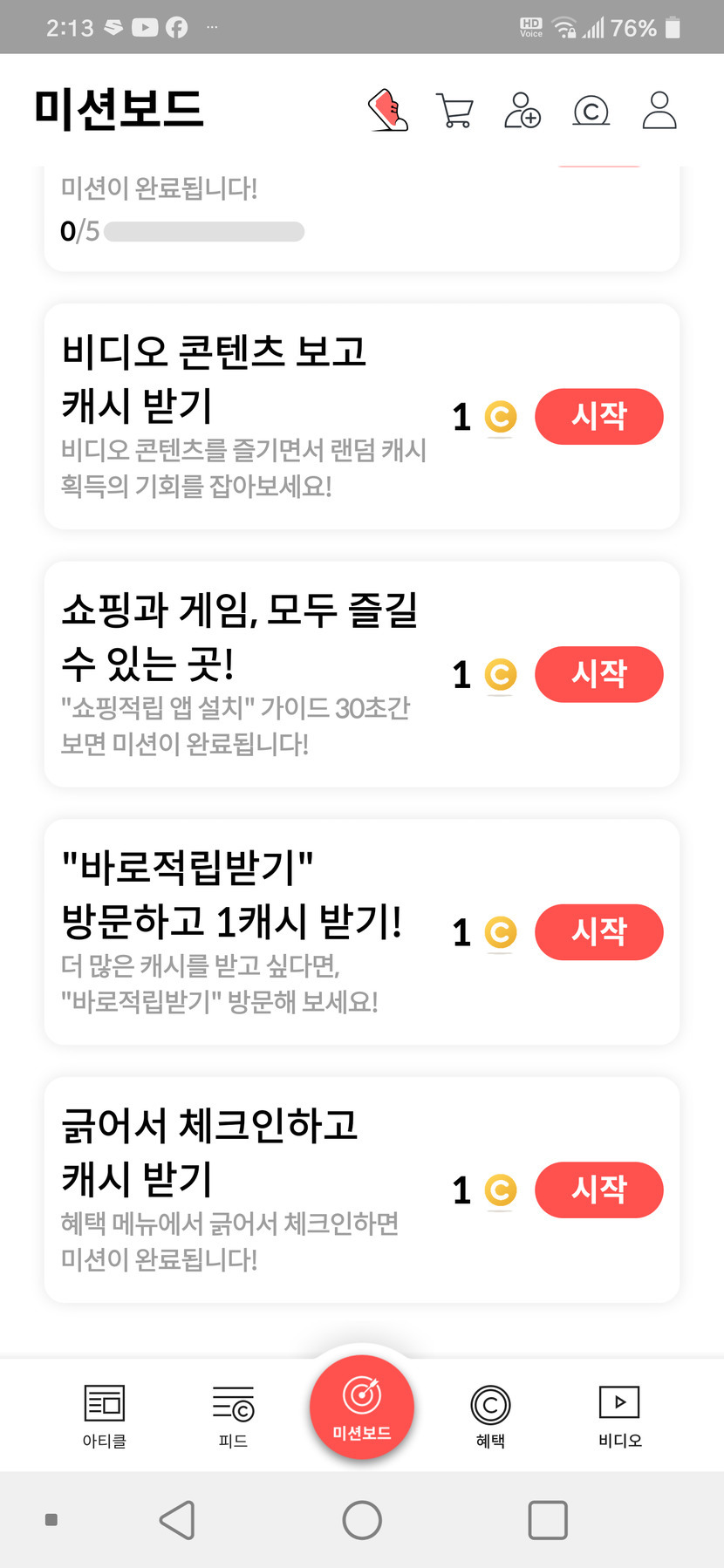Start the 쇼핑과 게임 mission
Image resolution: width=724 pixels, height=1568 pixels.
coord(598,674)
